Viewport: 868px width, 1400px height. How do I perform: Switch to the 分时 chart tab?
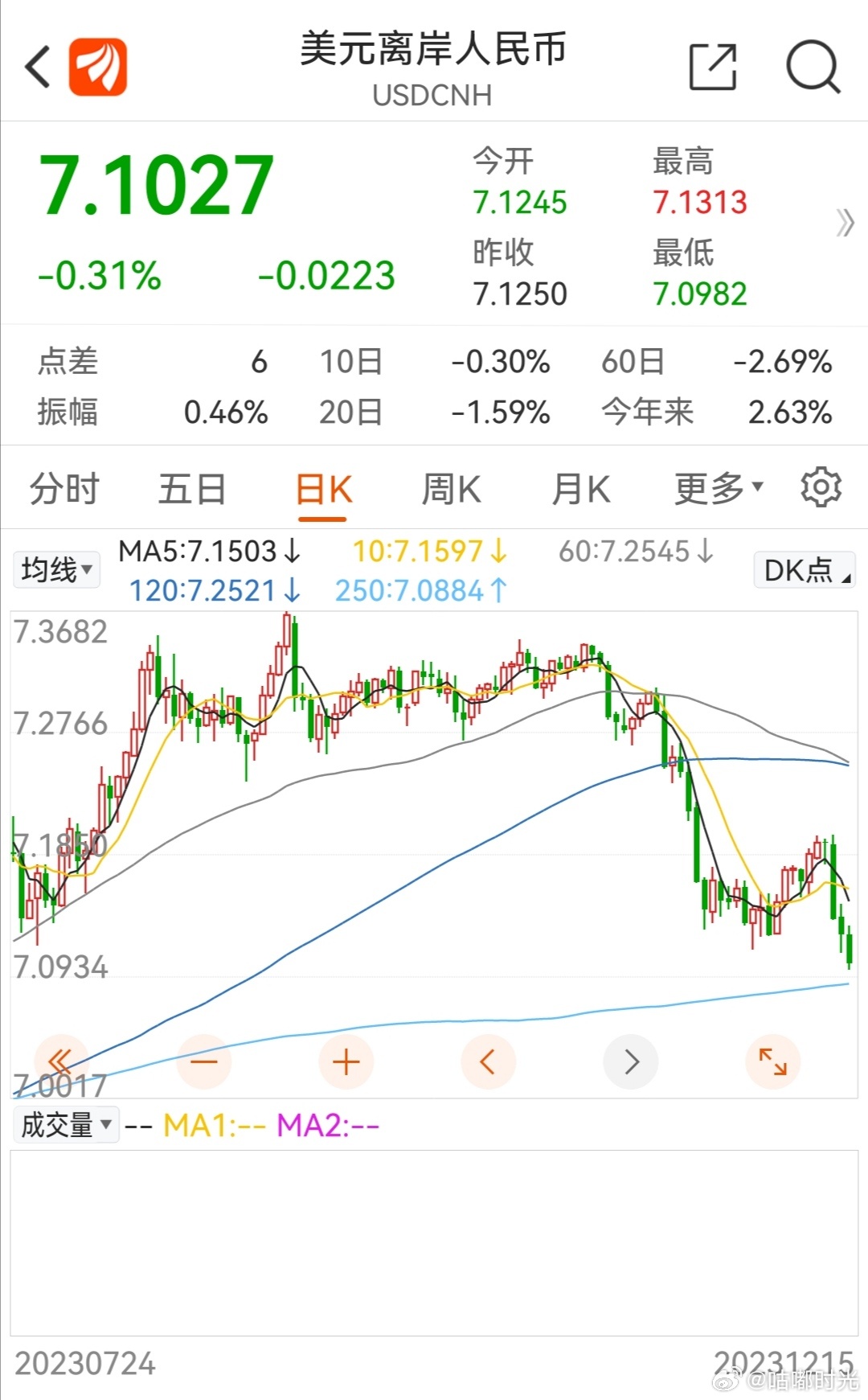[64, 489]
